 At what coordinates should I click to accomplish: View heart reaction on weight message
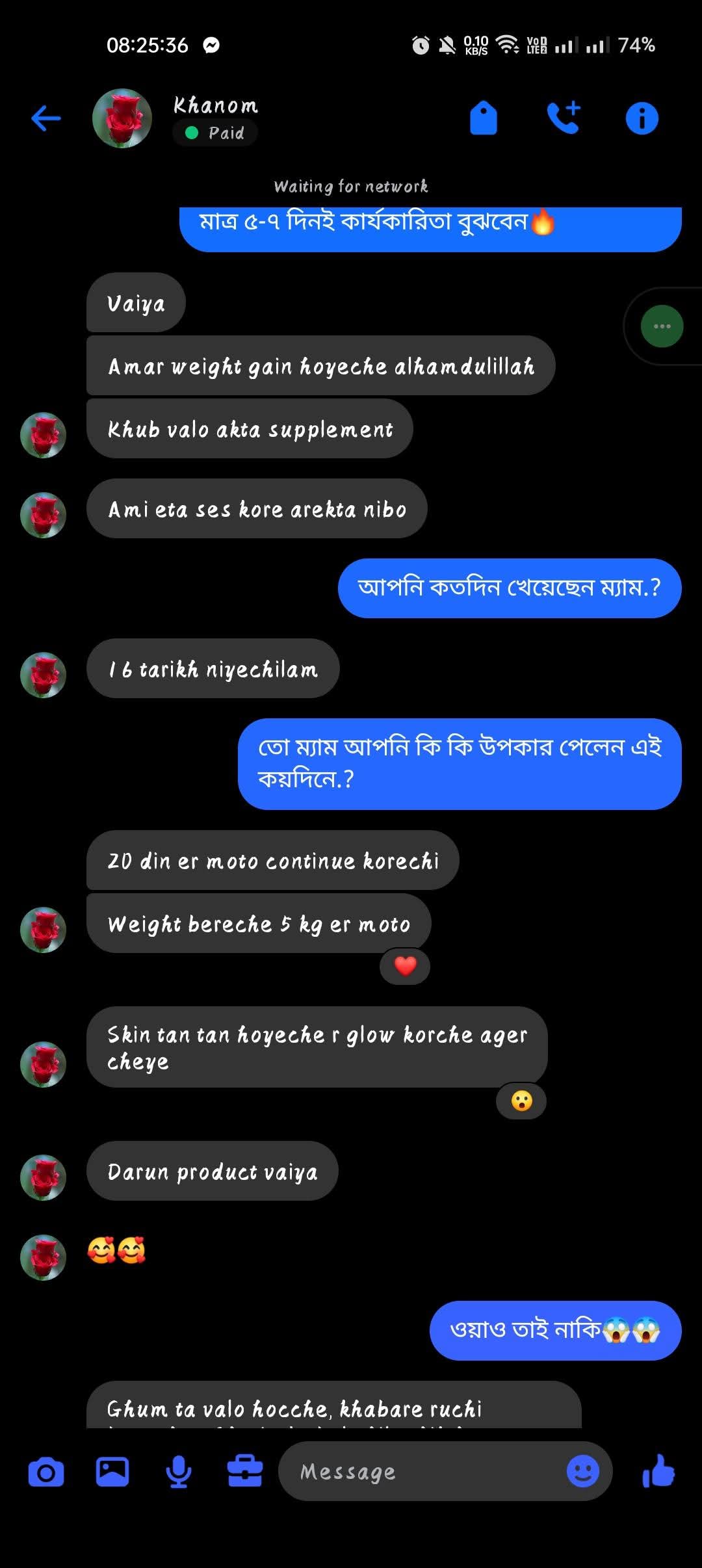(x=405, y=967)
